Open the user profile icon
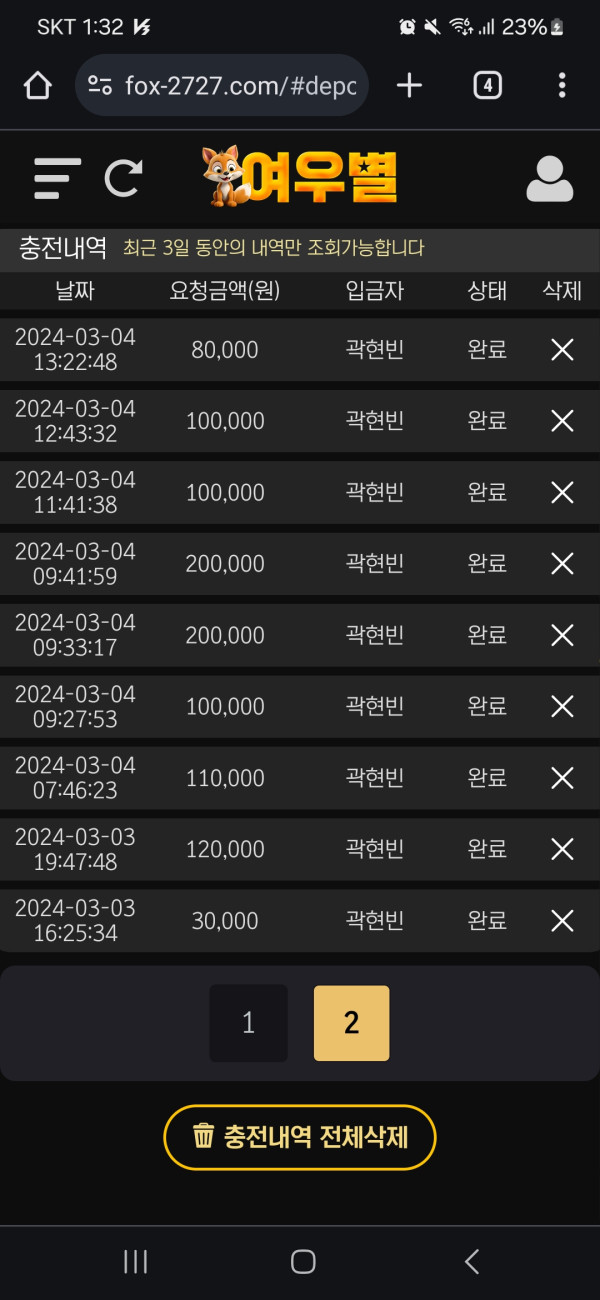600x1300 pixels. click(549, 180)
